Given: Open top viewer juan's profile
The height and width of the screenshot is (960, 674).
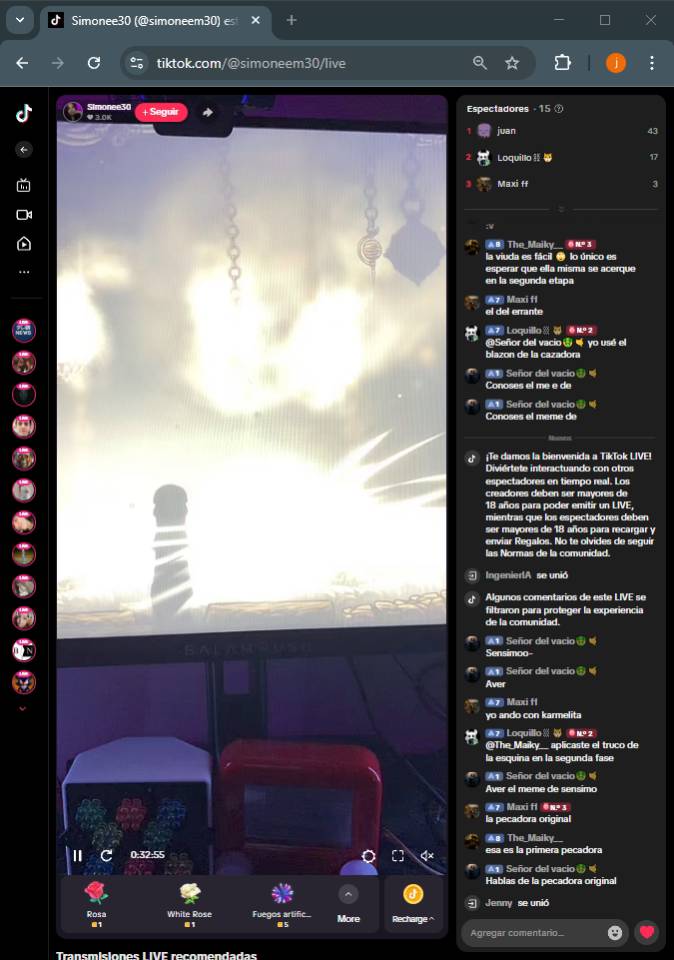Looking at the screenshot, I should point(506,131).
